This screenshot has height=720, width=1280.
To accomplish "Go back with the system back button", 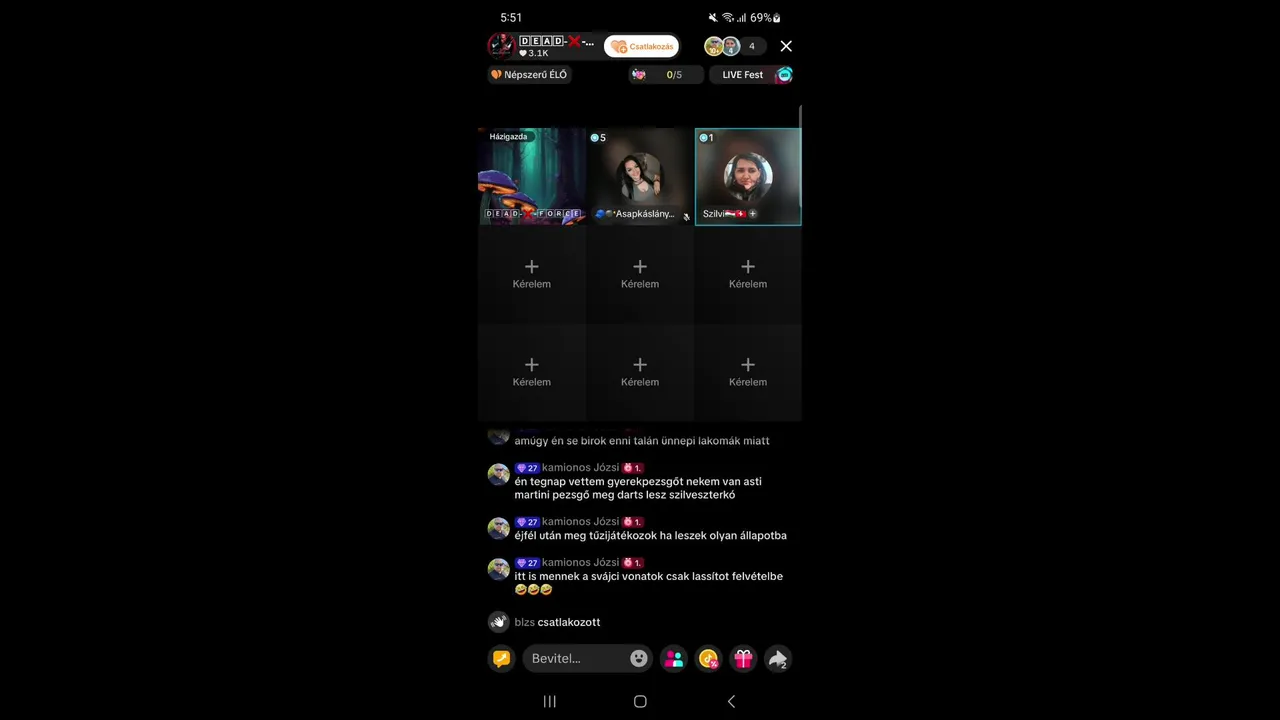I will [731, 702].
